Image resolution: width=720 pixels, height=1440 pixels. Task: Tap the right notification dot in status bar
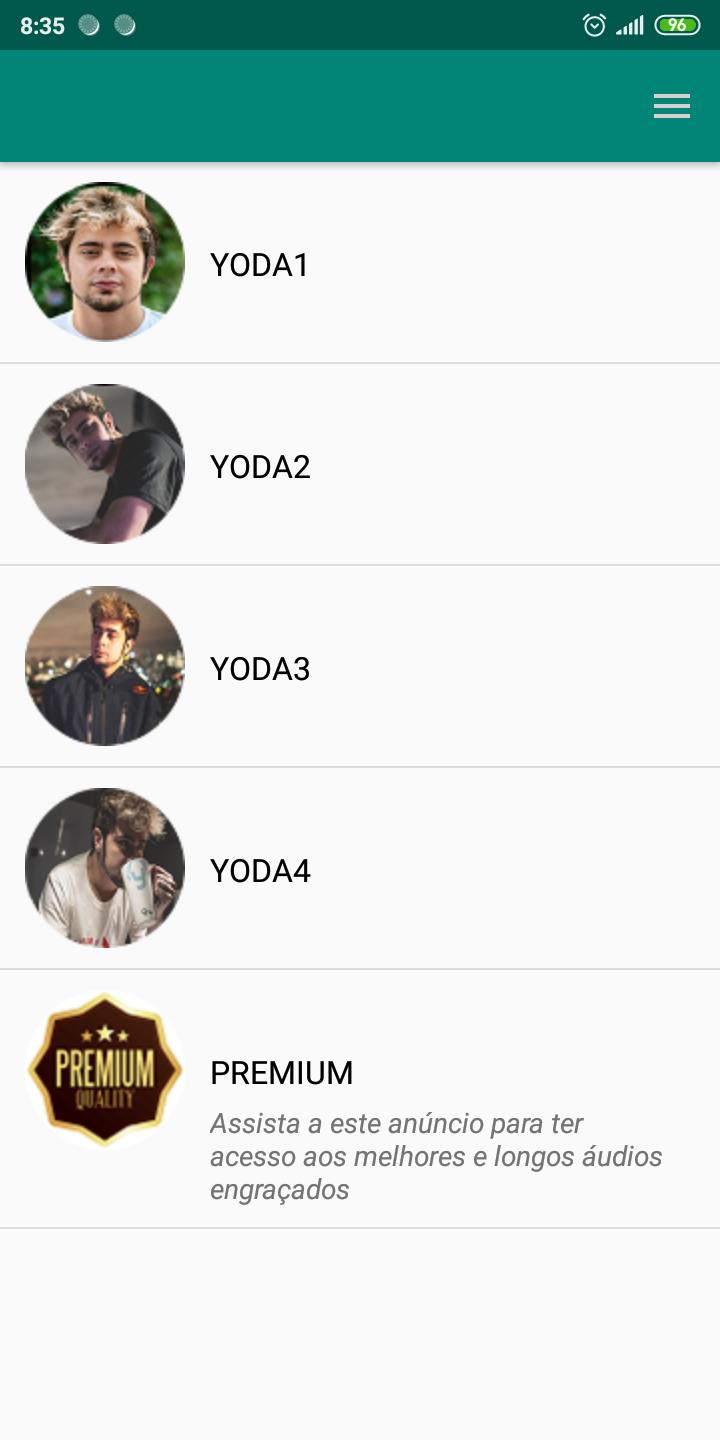pyautogui.click(x=126, y=25)
